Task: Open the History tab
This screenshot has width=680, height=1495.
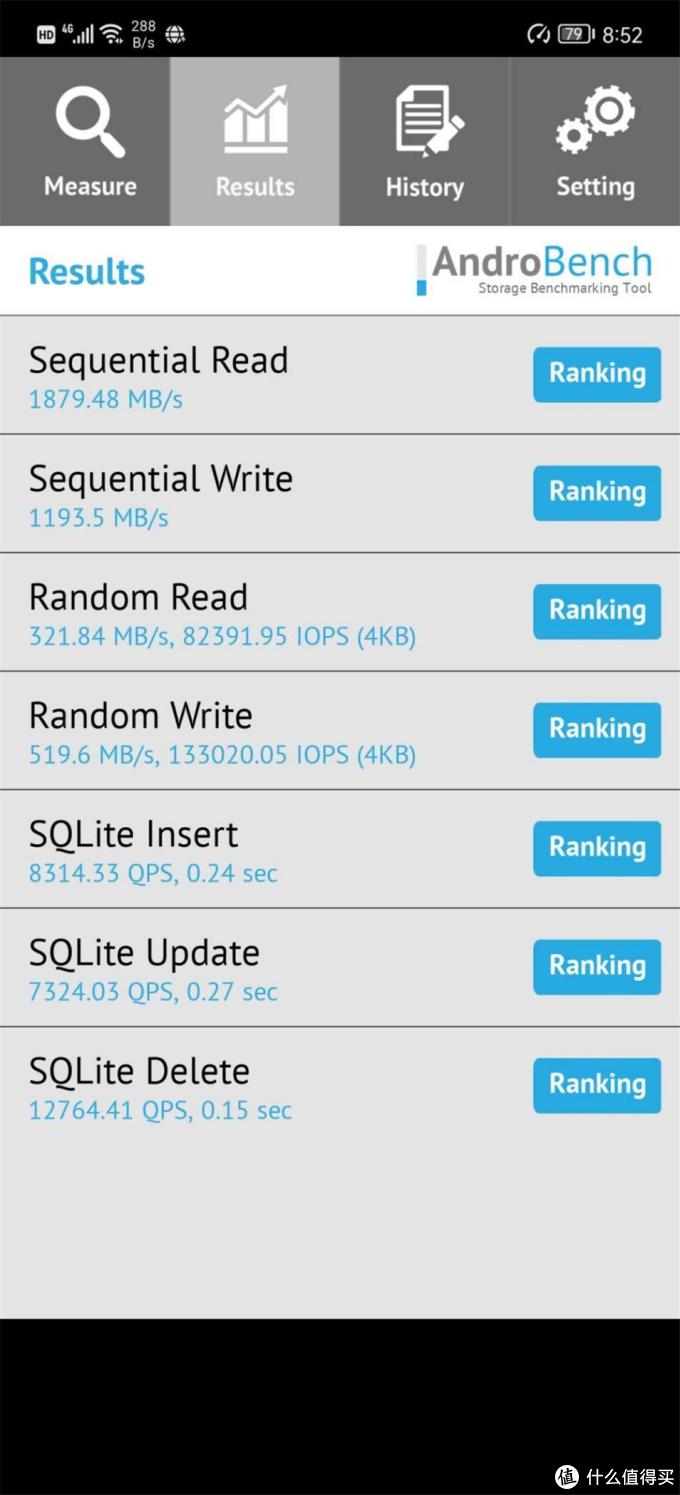Action: (x=425, y=141)
